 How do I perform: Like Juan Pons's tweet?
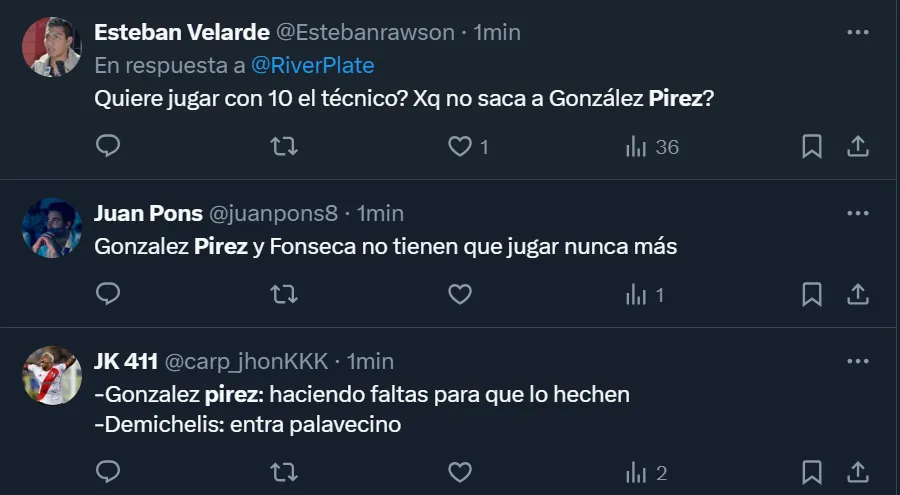[x=460, y=294]
